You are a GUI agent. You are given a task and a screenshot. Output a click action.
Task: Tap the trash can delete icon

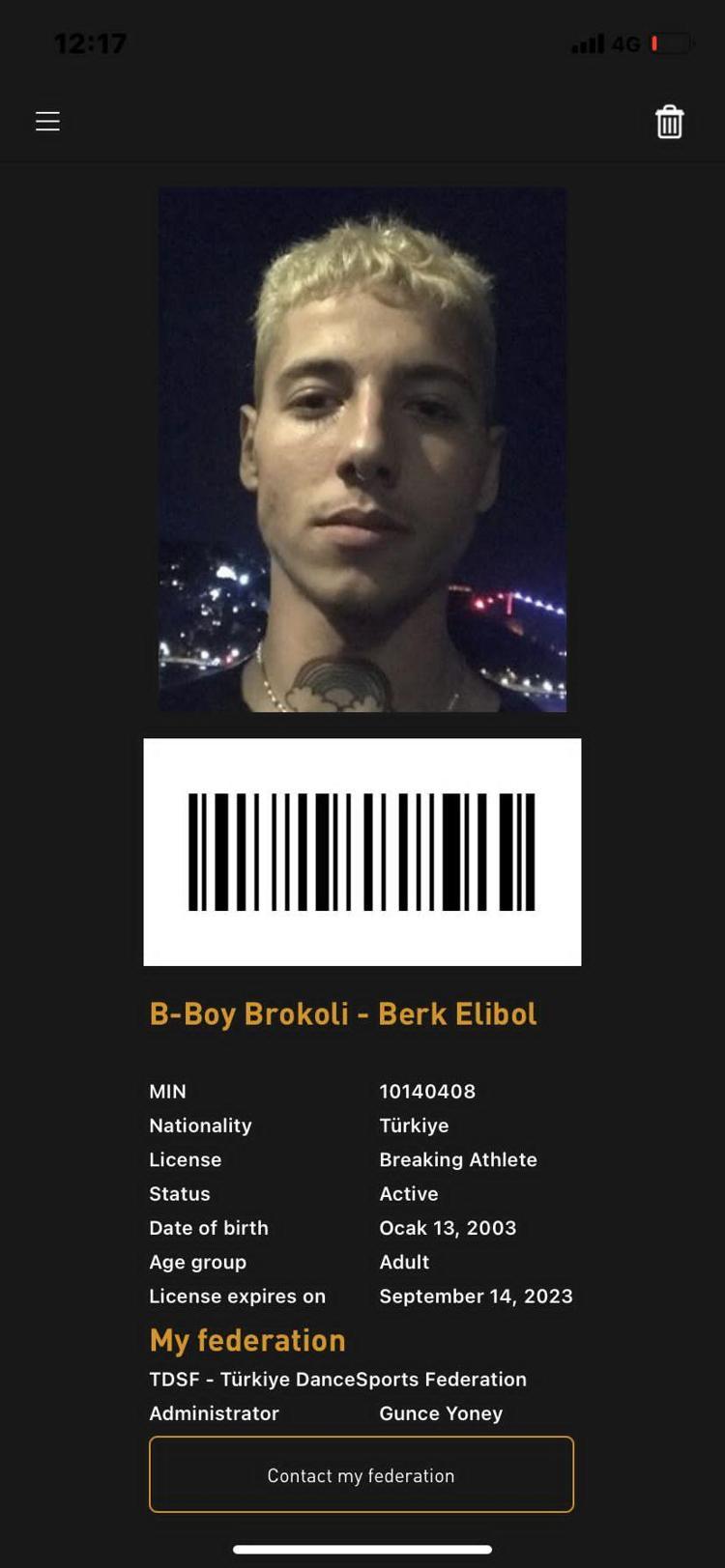[x=669, y=122]
